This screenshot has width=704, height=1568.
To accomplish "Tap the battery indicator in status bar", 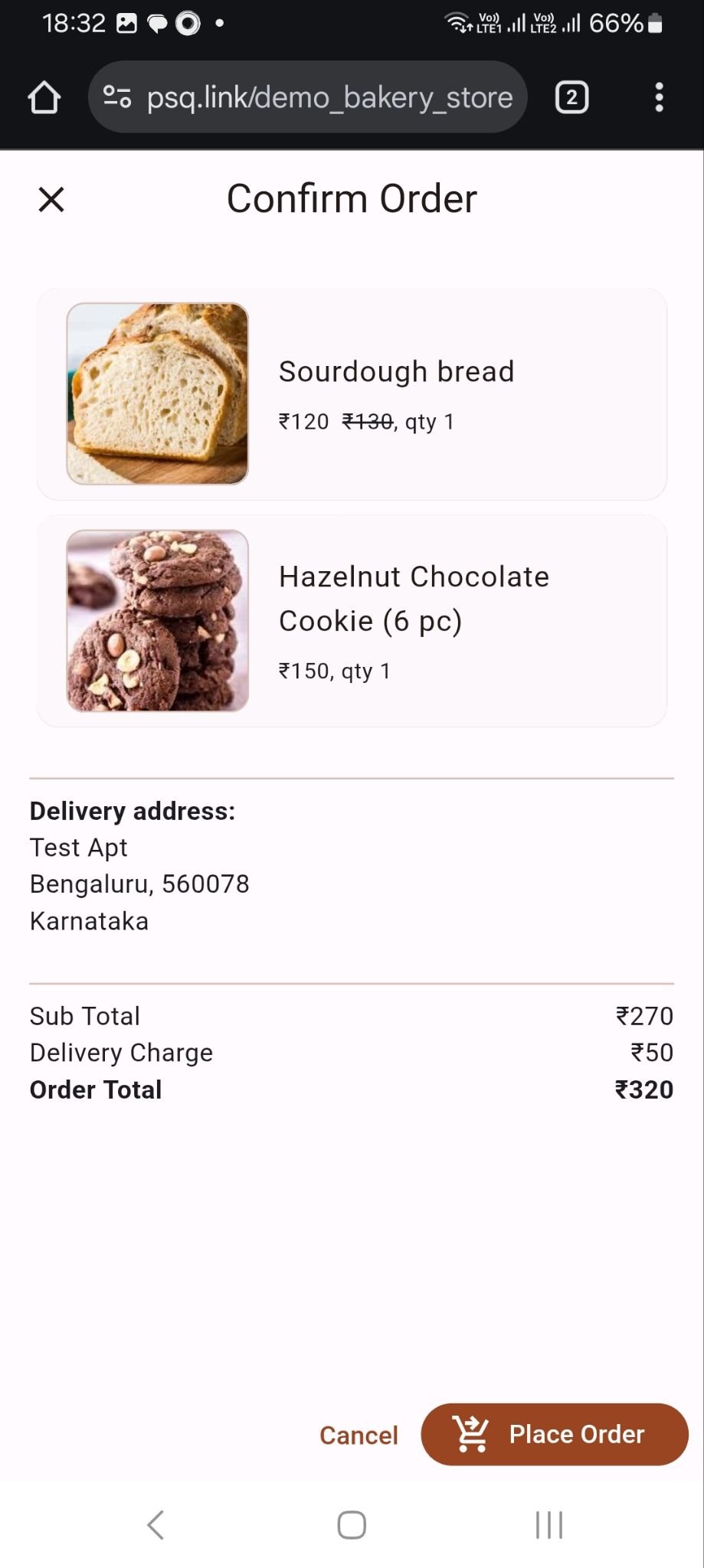I will tap(655, 23).
